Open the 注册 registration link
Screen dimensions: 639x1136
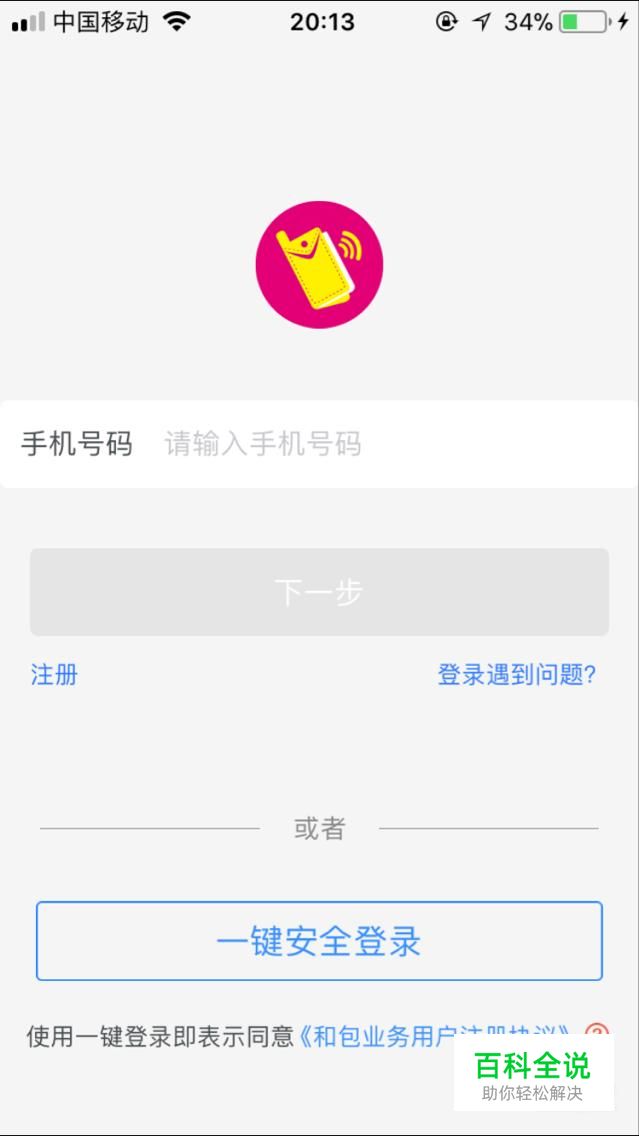pos(54,674)
